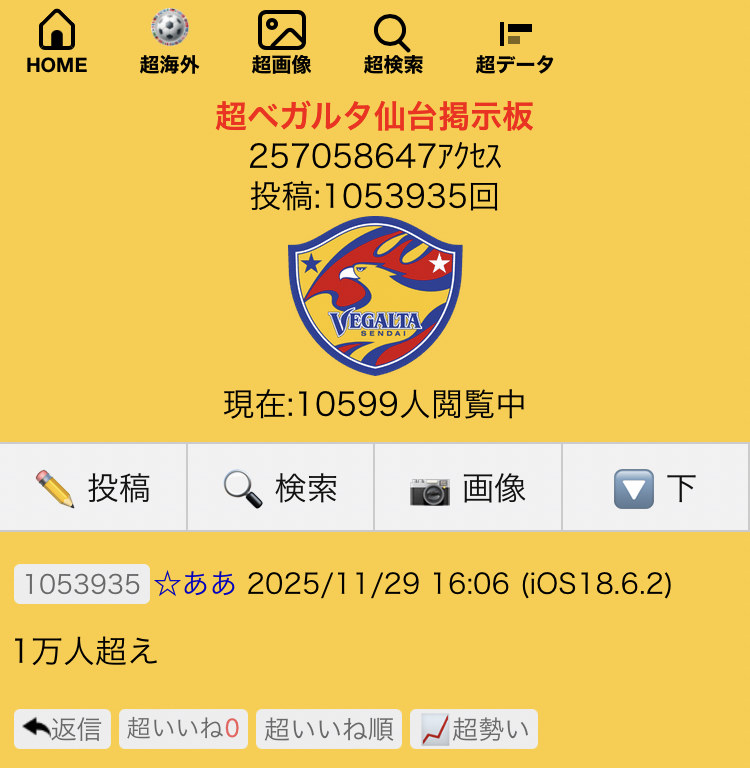
Task: Open the 超海外 section
Action: pos(169,43)
